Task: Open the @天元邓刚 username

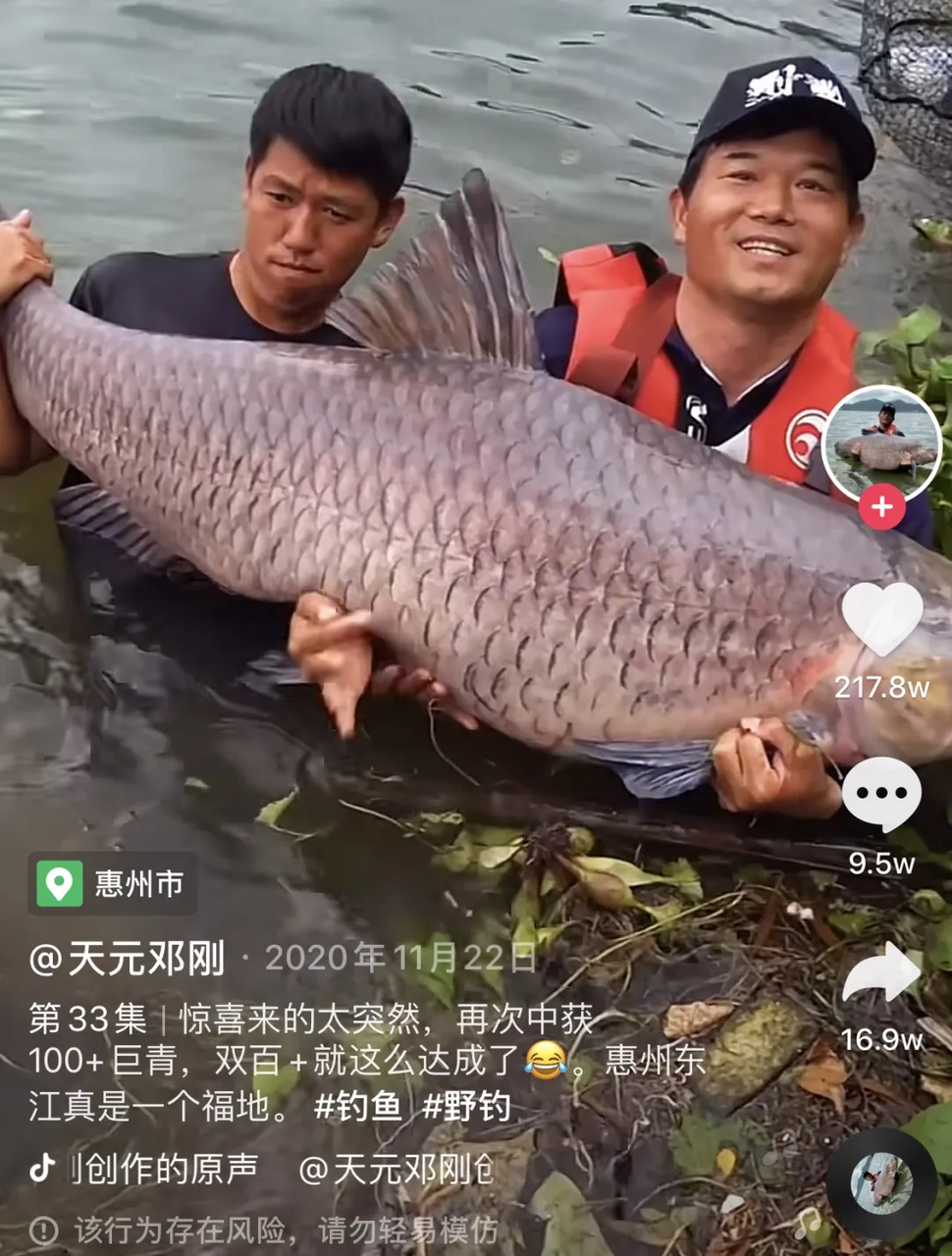Action: [128, 959]
